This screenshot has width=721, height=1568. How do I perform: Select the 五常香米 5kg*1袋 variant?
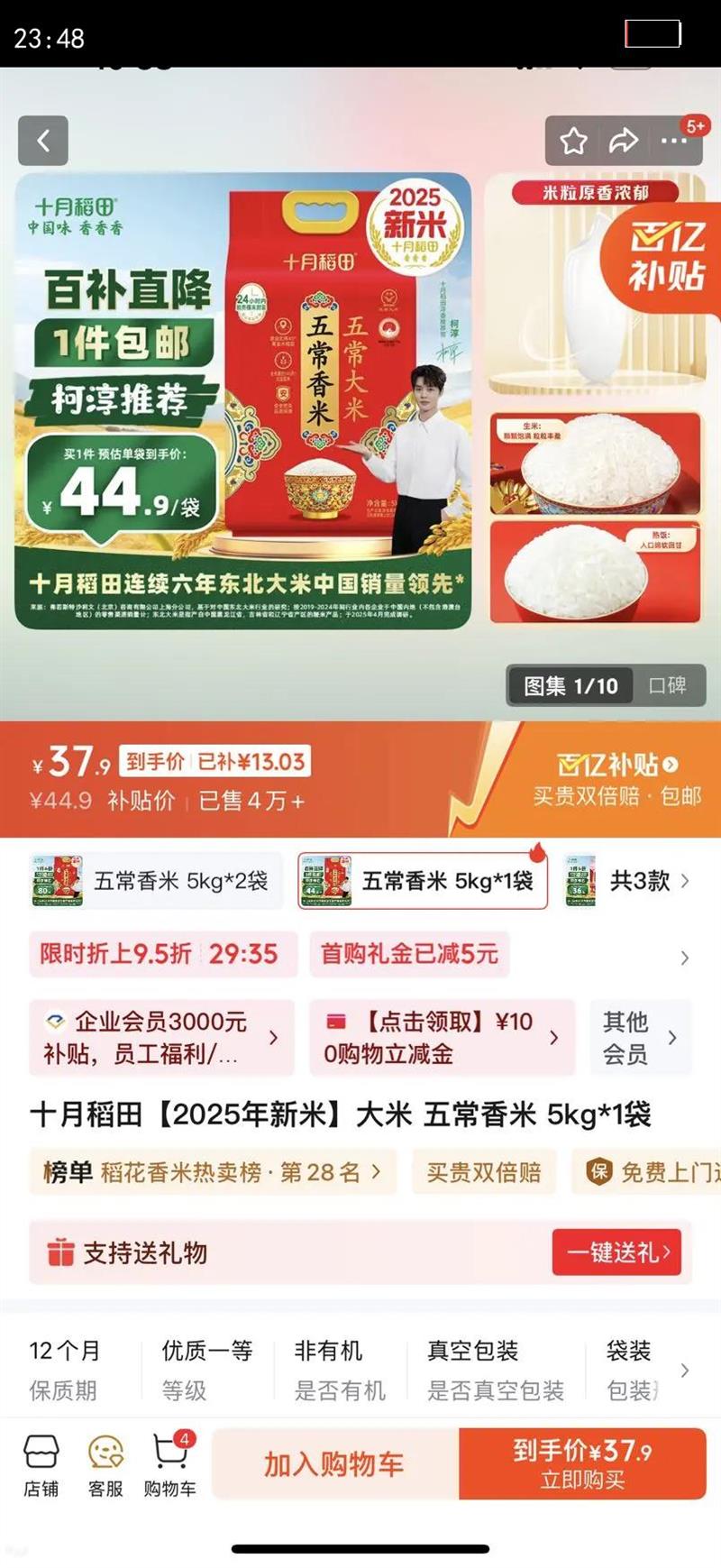[424, 881]
